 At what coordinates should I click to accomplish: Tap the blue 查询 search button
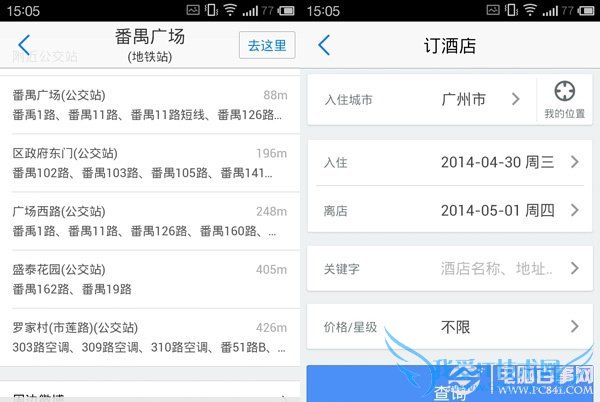(450, 388)
